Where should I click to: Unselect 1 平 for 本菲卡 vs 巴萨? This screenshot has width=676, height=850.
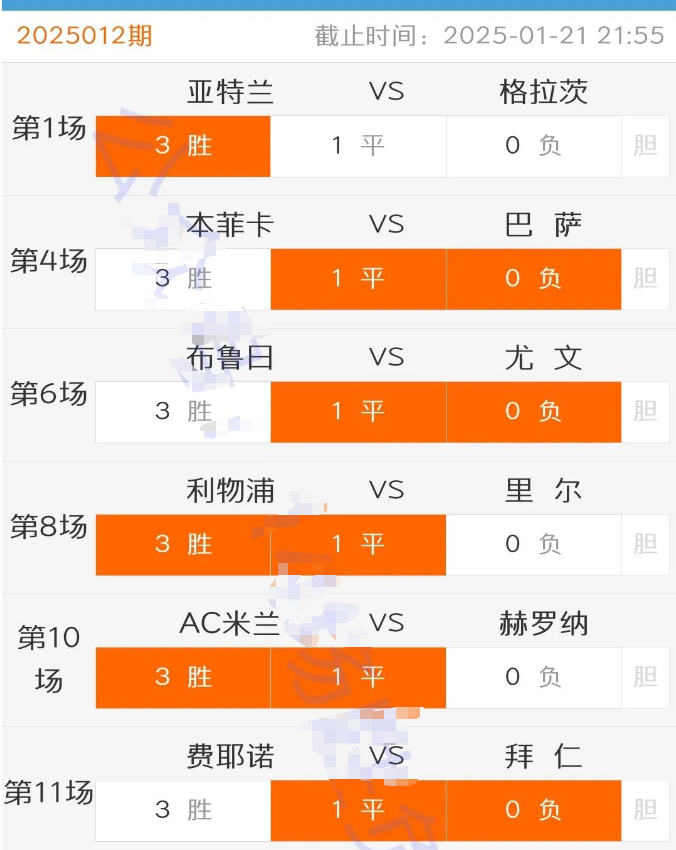click(x=358, y=278)
